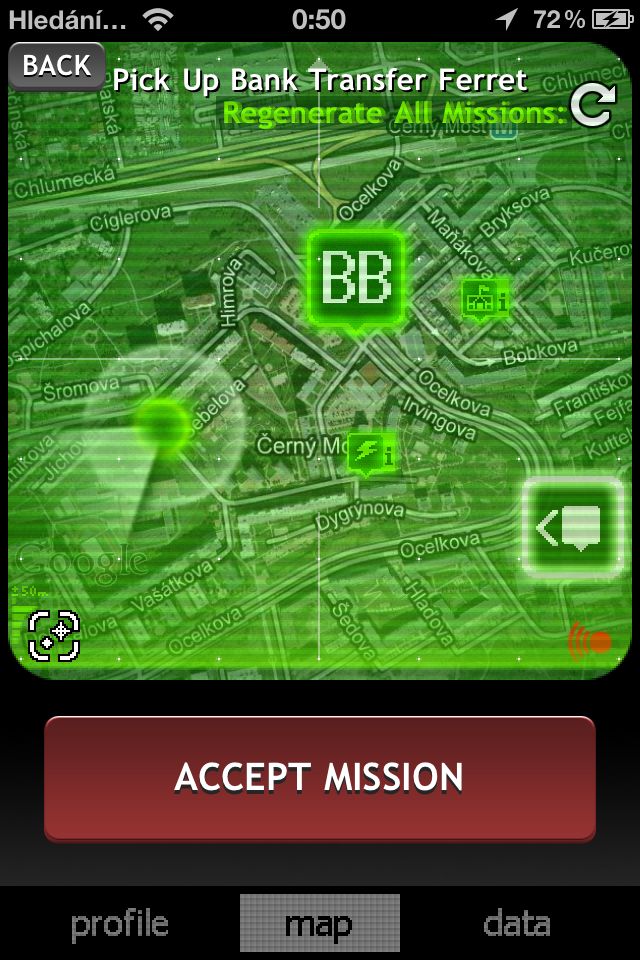Open the network info marker near Bobkova
The width and height of the screenshot is (640, 960).
point(485,298)
